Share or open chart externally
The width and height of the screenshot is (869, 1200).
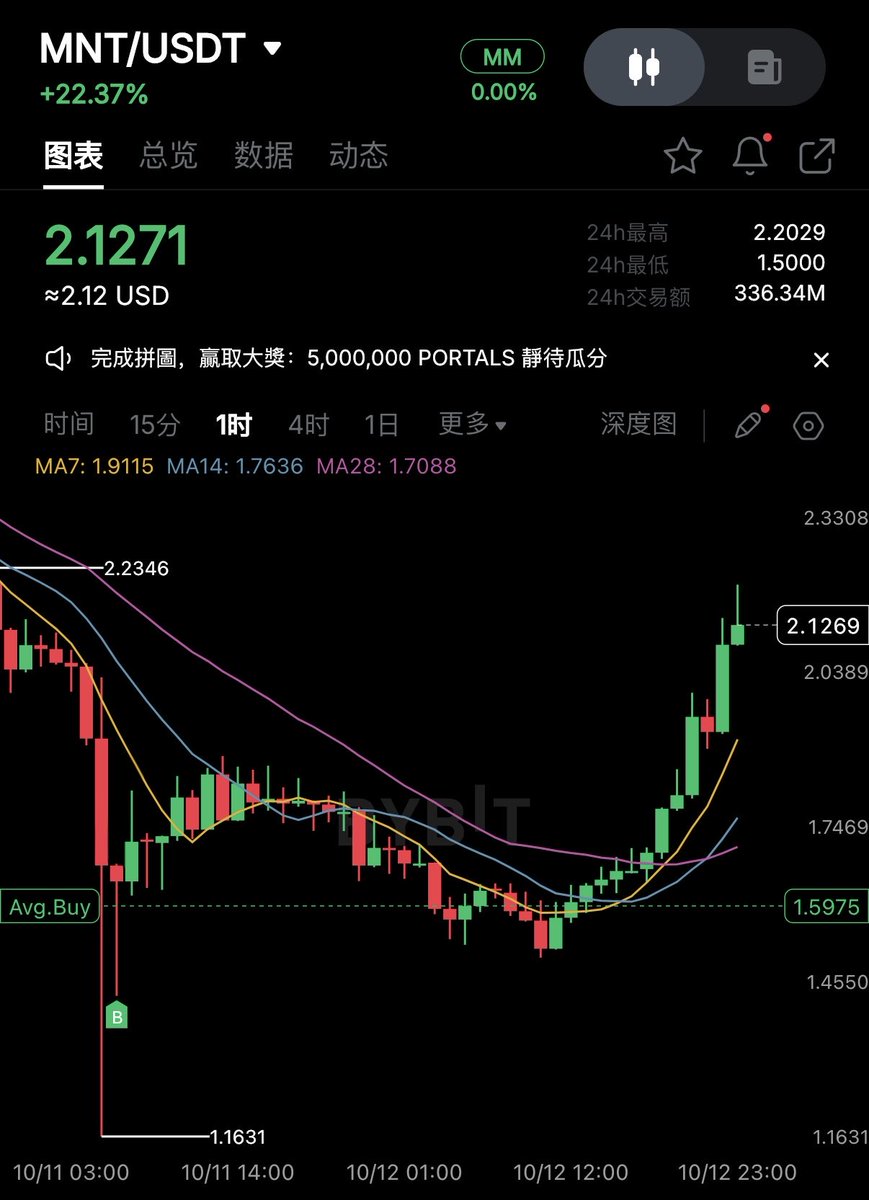817,156
